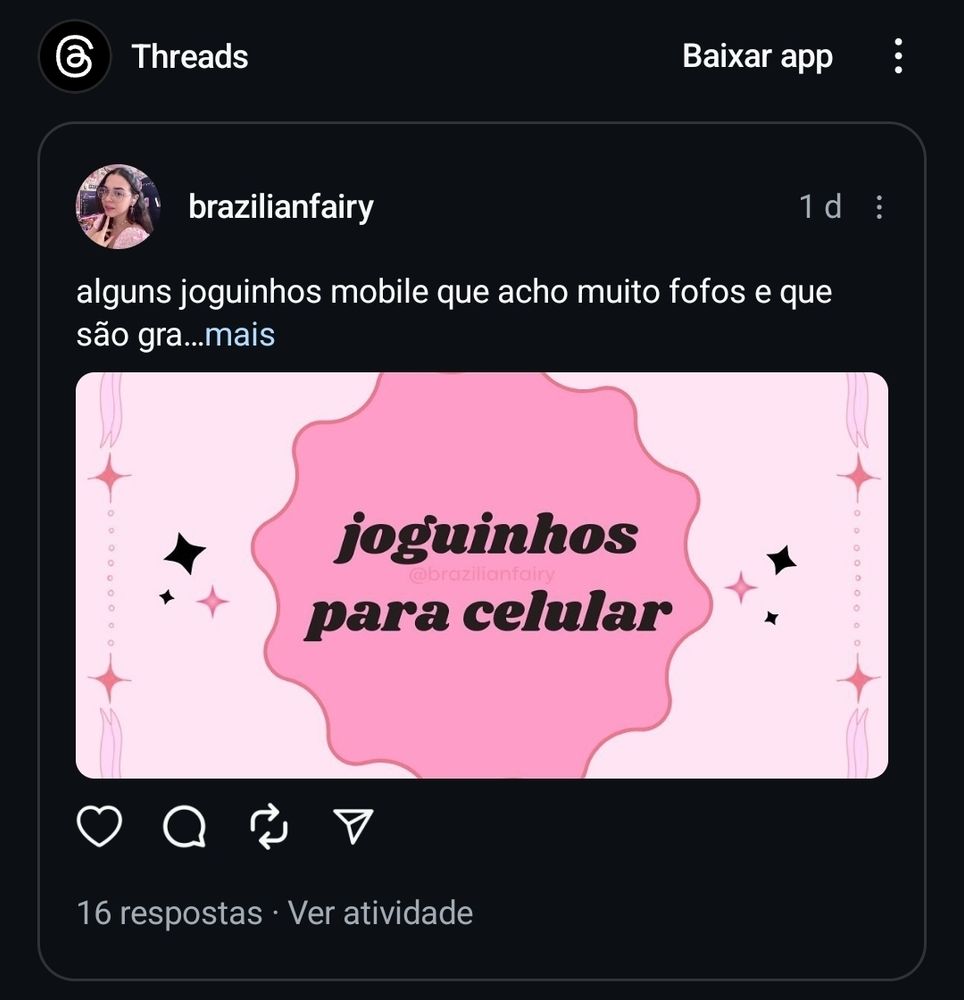Screen dimensions: 964x1000
Task: Open Ver atividade
Action: [x=380, y=912]
